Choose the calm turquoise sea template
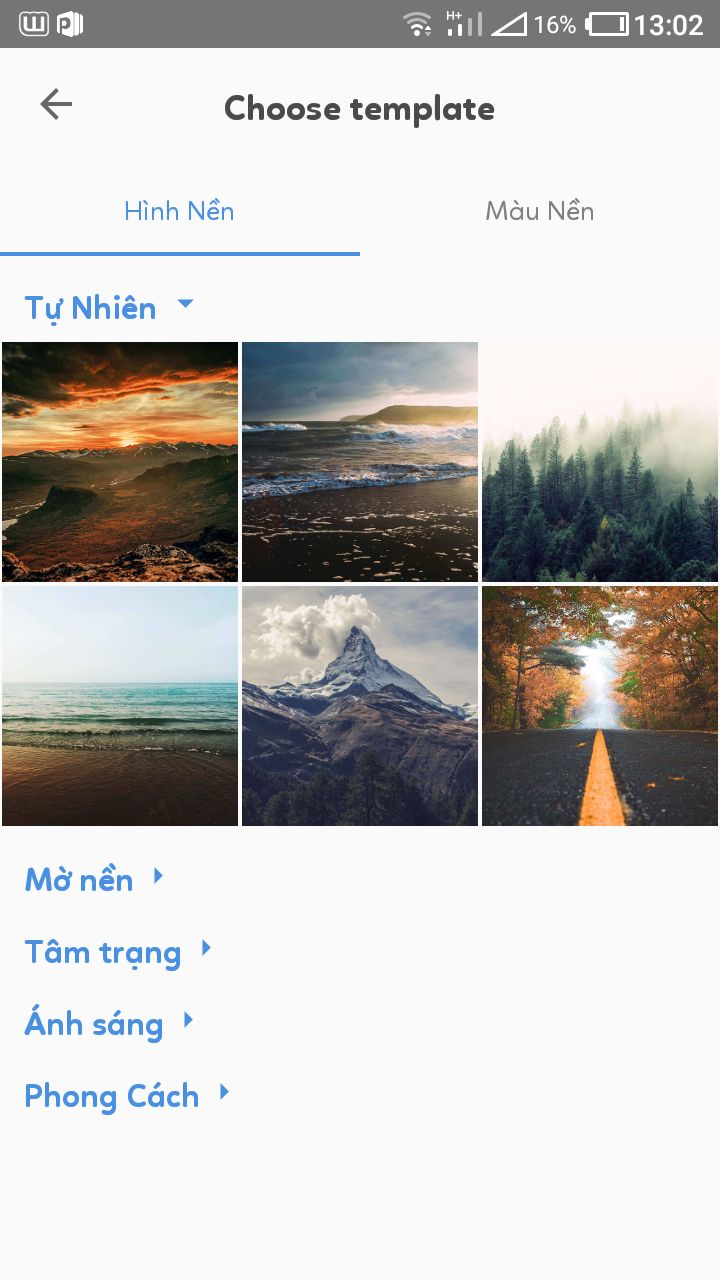720x1280 pixels. coord(120,706)
